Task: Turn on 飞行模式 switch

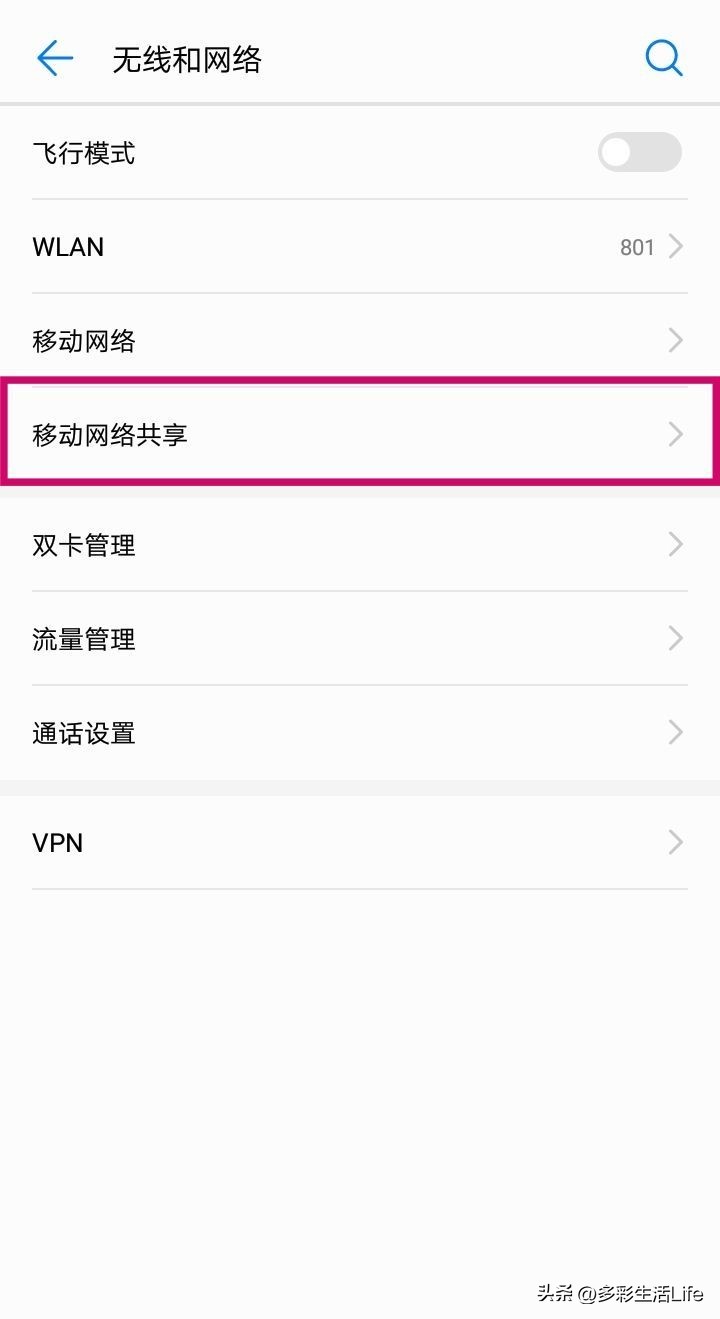Action: (639, 153)
